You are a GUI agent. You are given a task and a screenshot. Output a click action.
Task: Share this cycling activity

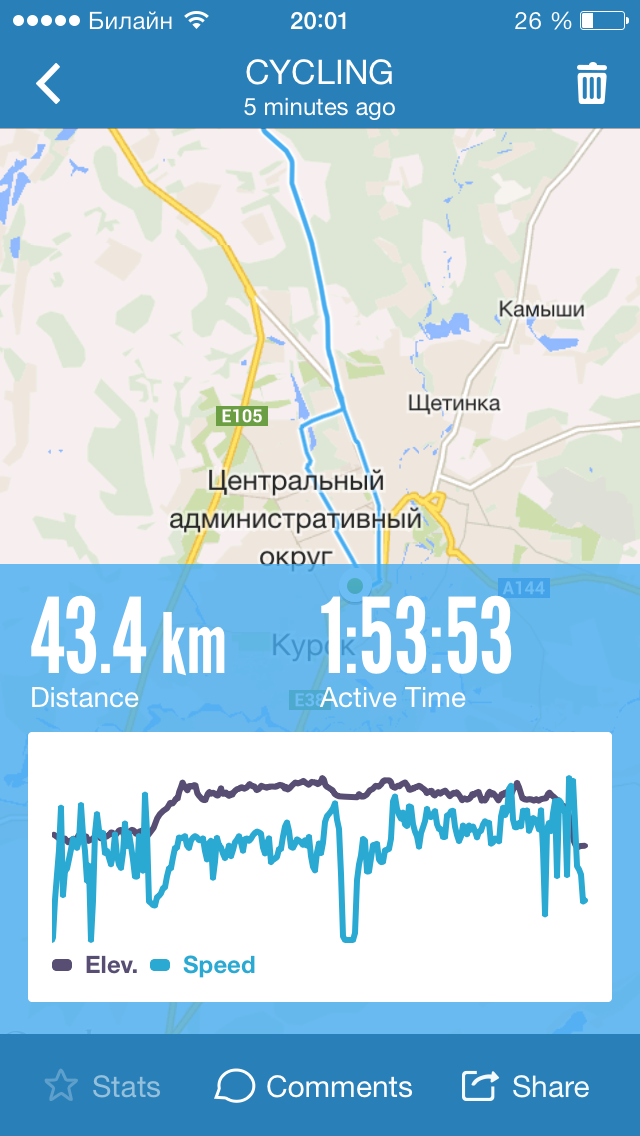coord(525,1086)
